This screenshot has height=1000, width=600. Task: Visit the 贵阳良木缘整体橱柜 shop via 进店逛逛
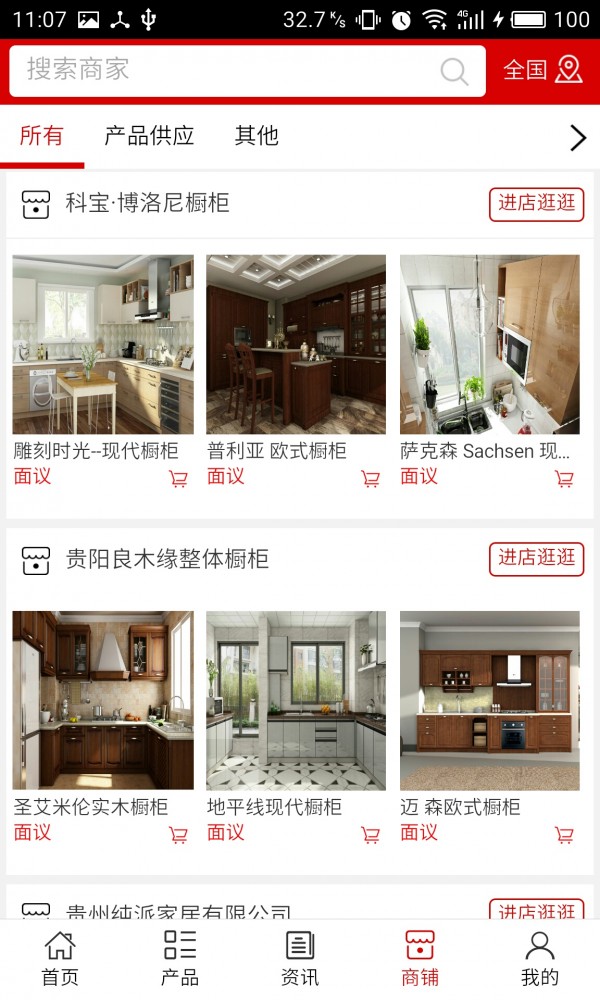pyautogui.click(x=536, y=558)
